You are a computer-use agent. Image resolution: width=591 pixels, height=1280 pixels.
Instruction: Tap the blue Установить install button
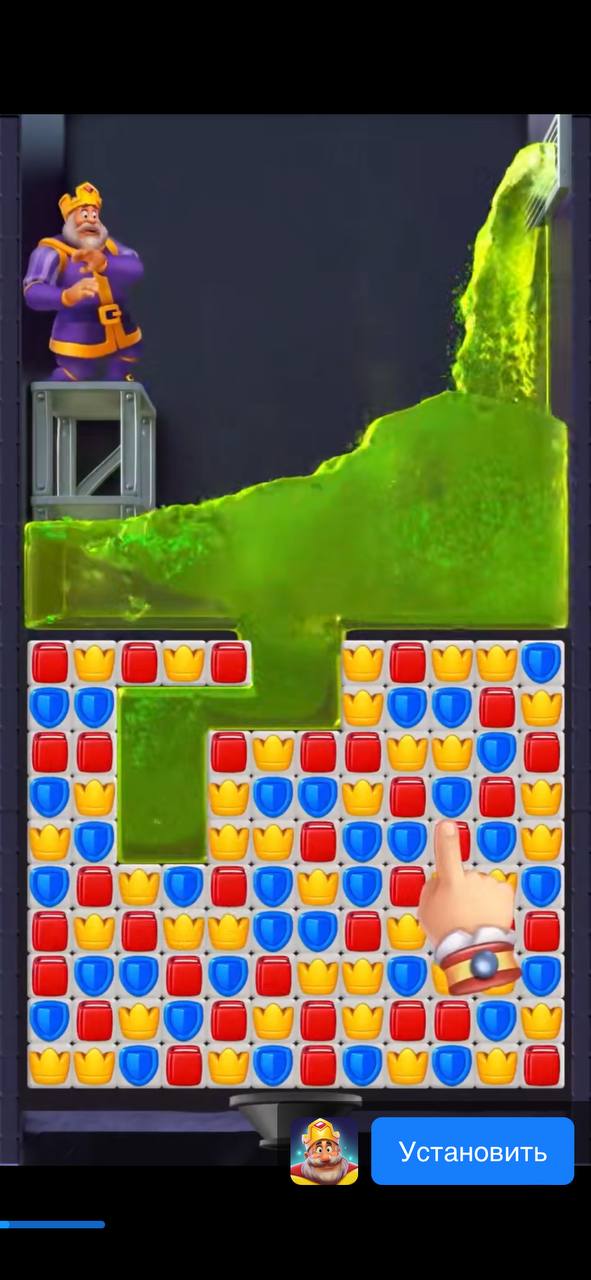472,1151
